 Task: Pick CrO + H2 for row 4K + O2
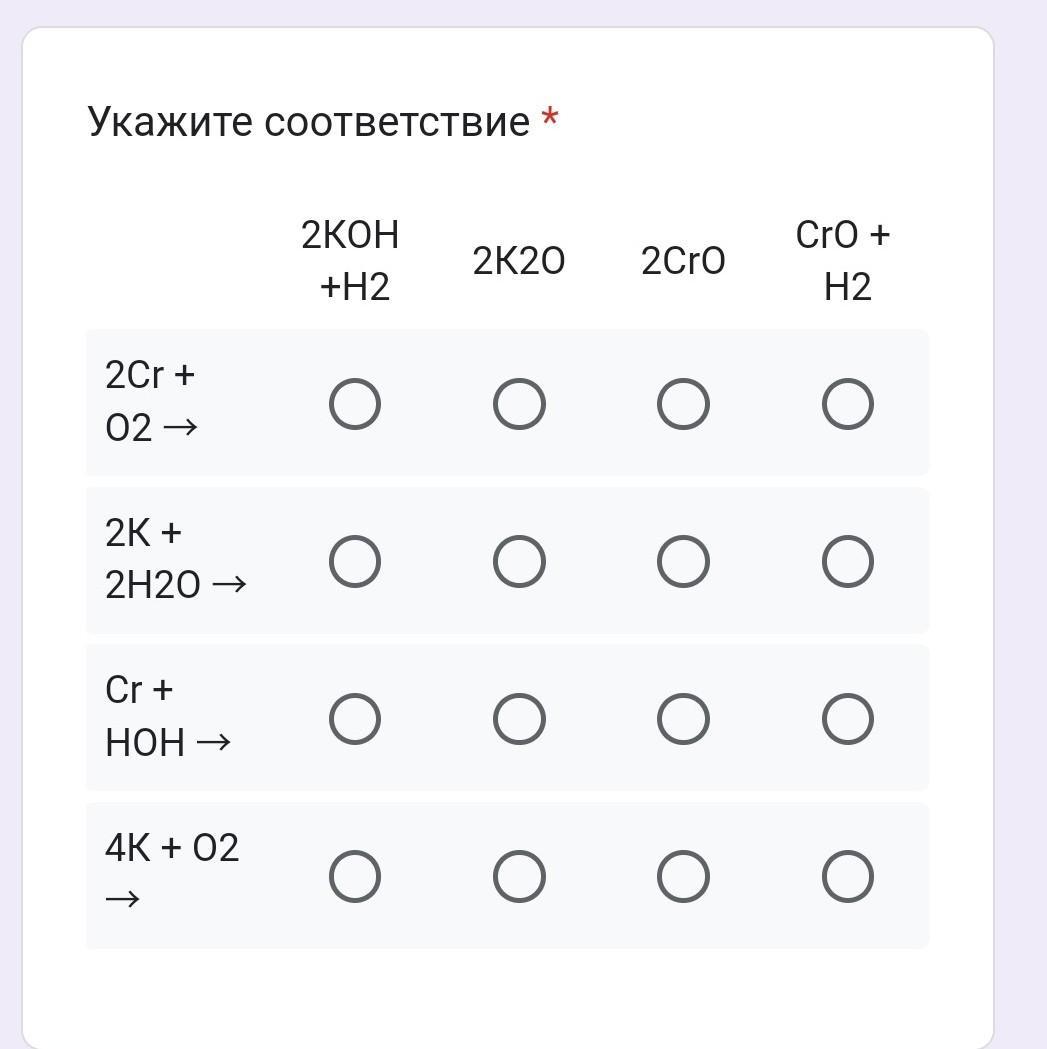pos(848,876)
